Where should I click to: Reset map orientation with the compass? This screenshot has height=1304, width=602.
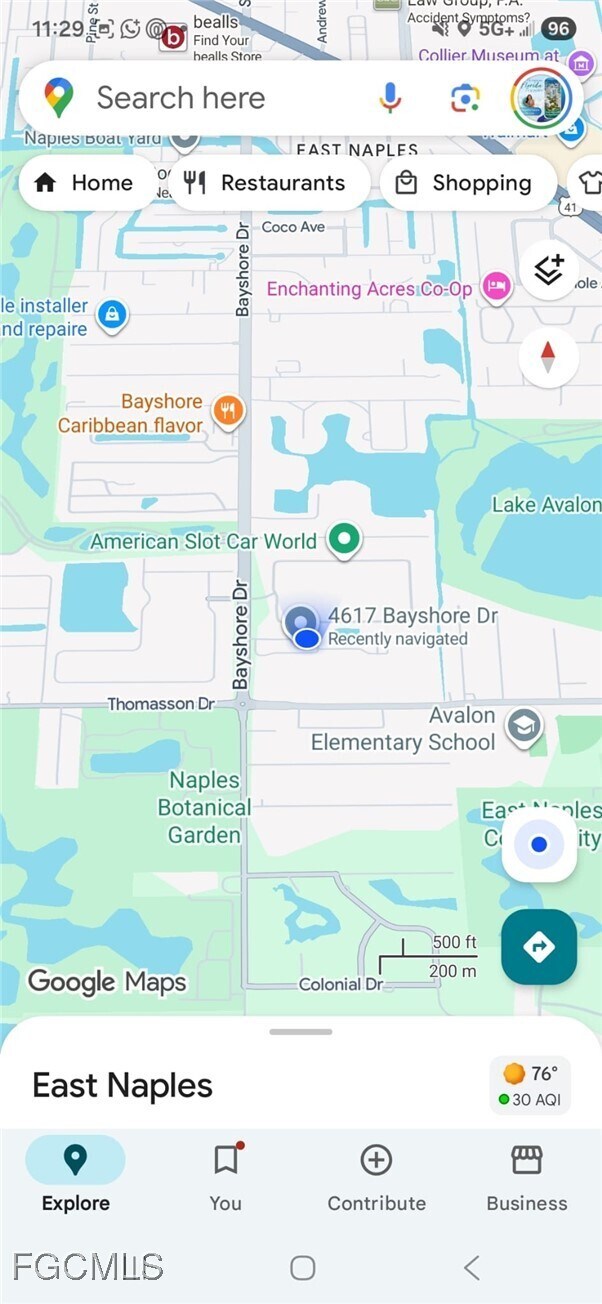click(x=548, y=356)
